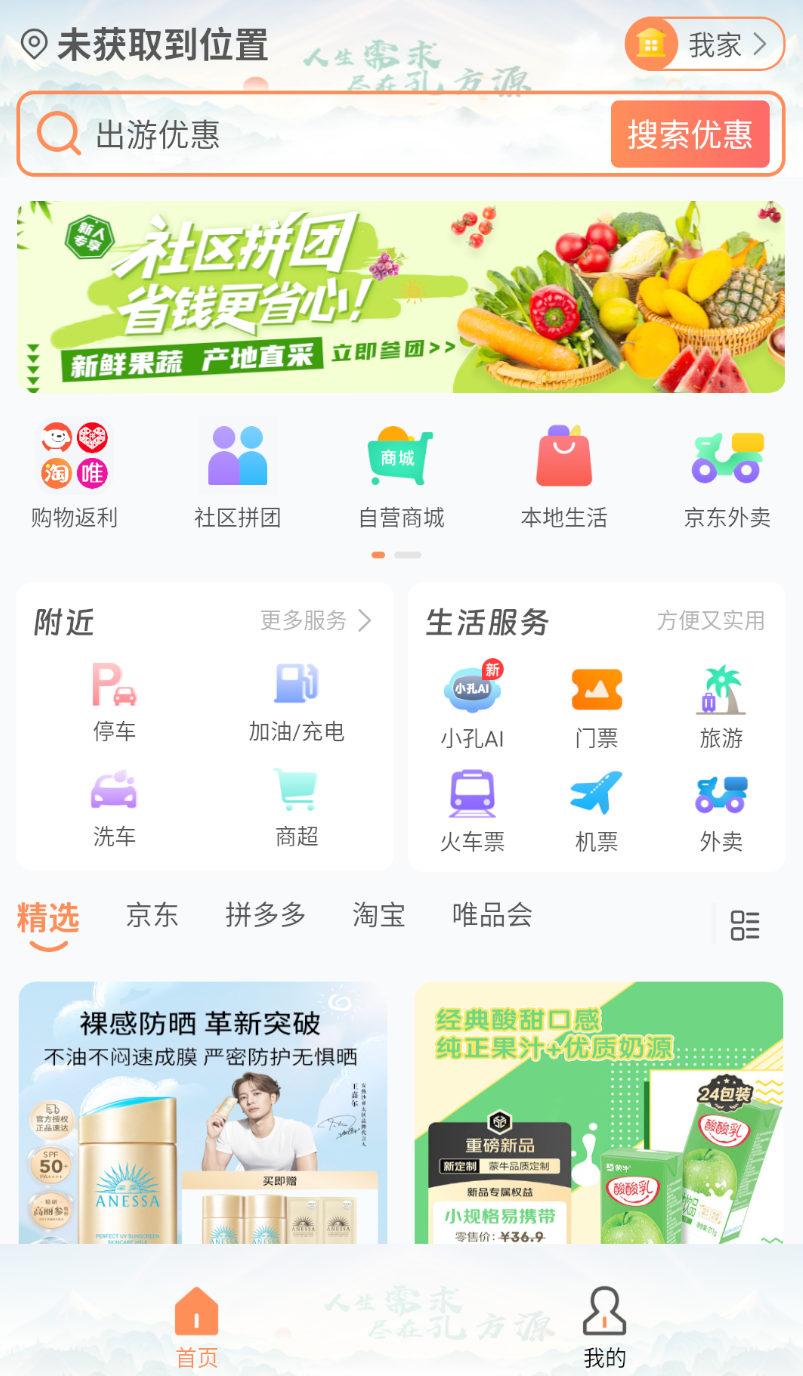Open the 我家 shortcut
The height and width of the screenshot is (1376, 803).
point(705,44)
